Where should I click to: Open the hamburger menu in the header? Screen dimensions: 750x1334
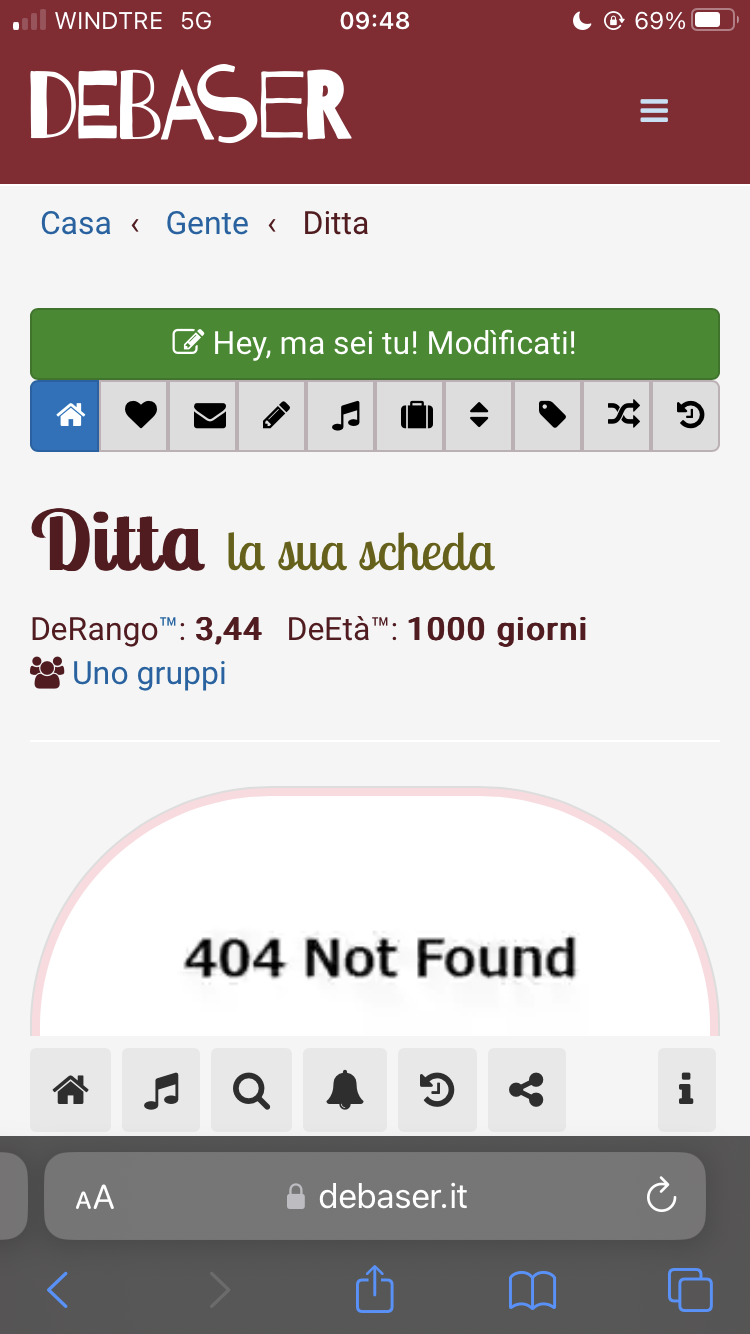point(654,110)
